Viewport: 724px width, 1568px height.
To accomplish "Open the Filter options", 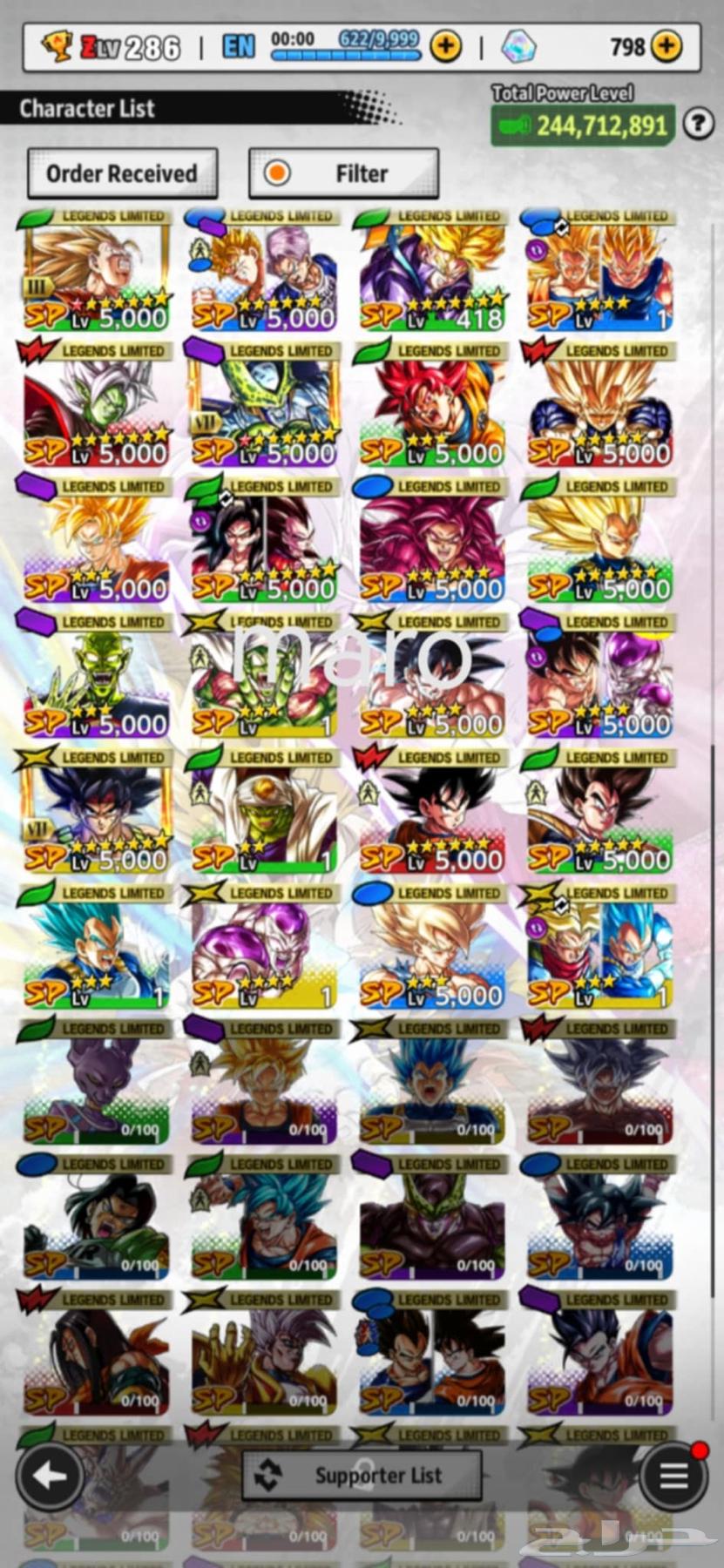I will coord(343,173).
